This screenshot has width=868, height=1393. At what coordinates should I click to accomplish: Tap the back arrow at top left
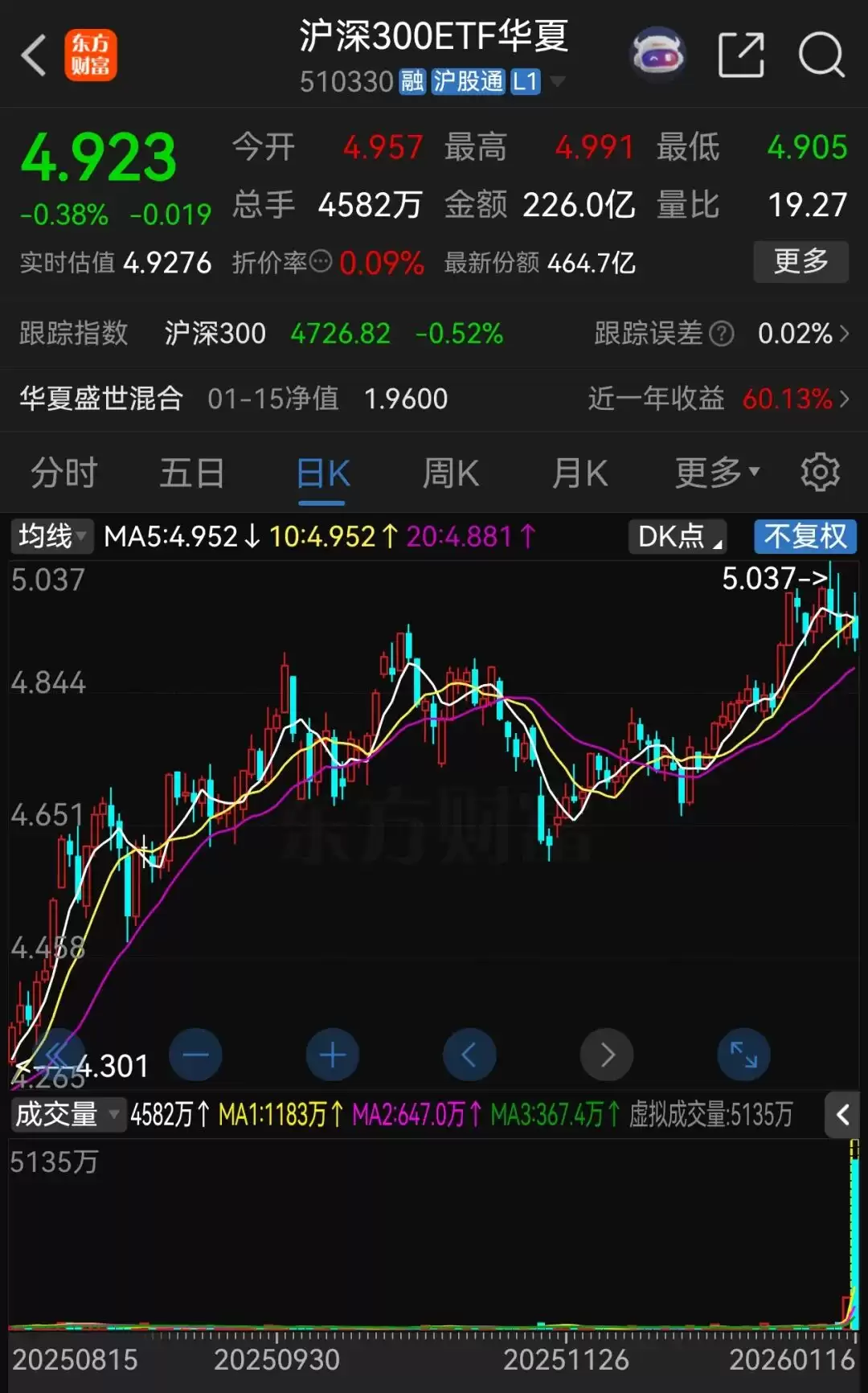[x=32, y=56]
